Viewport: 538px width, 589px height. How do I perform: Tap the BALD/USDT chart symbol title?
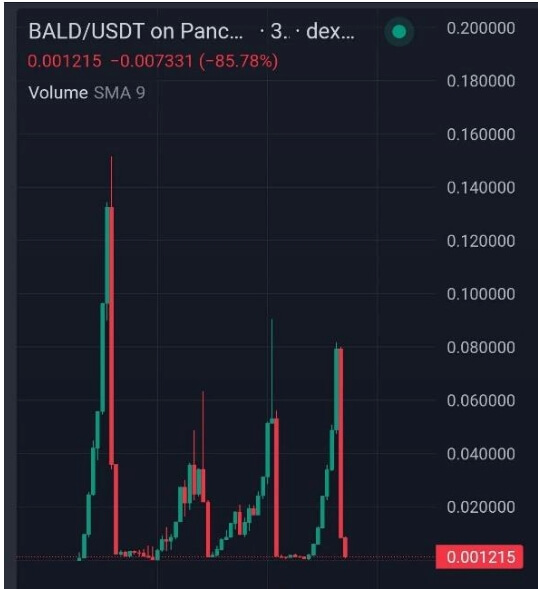pyautogui.click(x=136, y=31)
